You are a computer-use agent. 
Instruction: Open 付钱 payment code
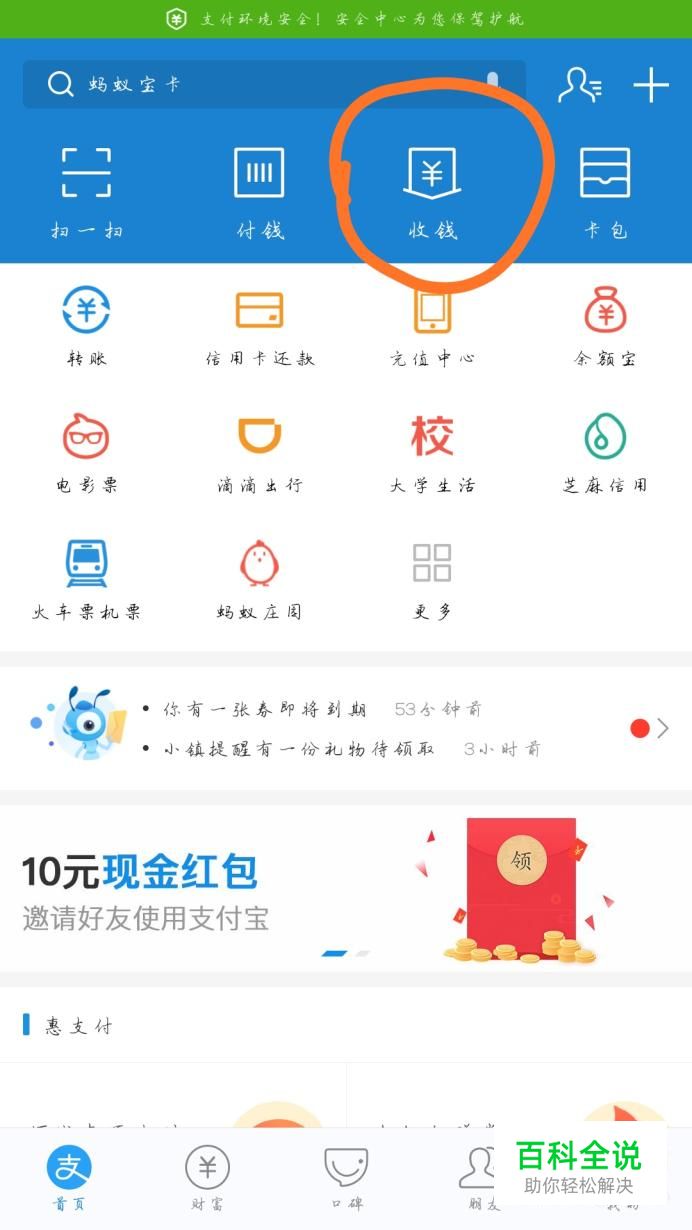click(x=260, y=192)
